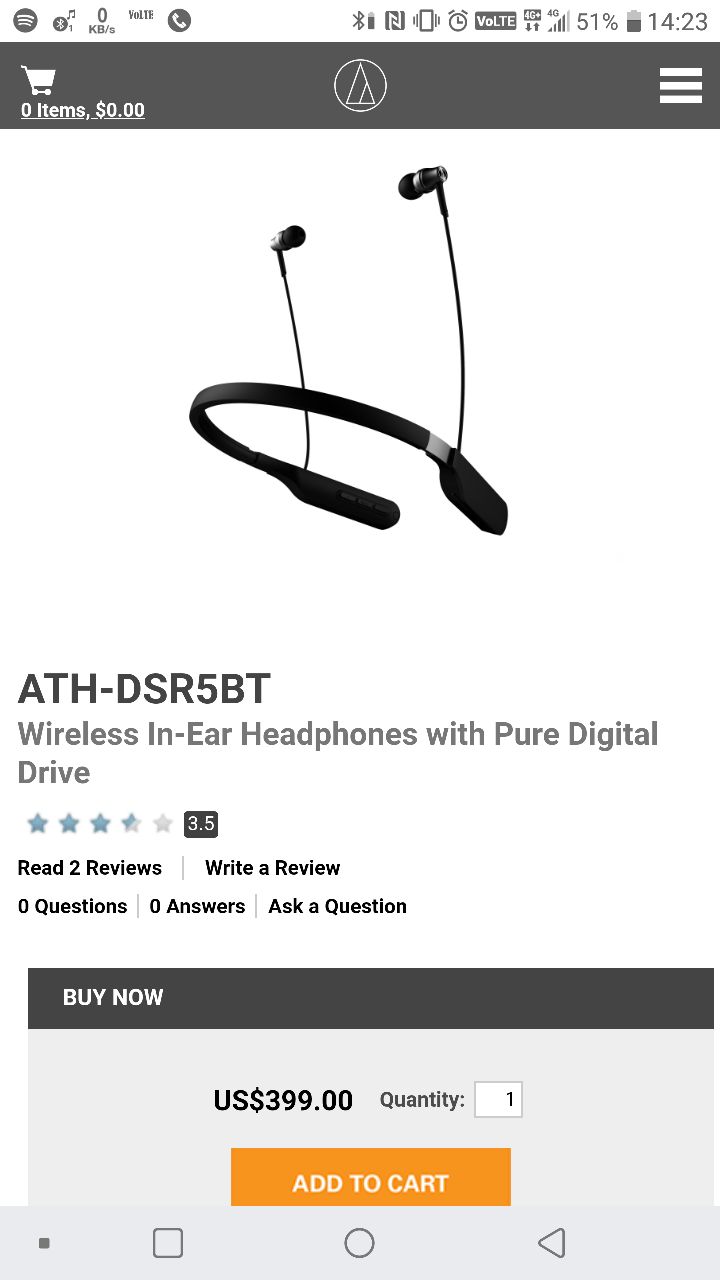Go to the system home screen

point(359,1243)
